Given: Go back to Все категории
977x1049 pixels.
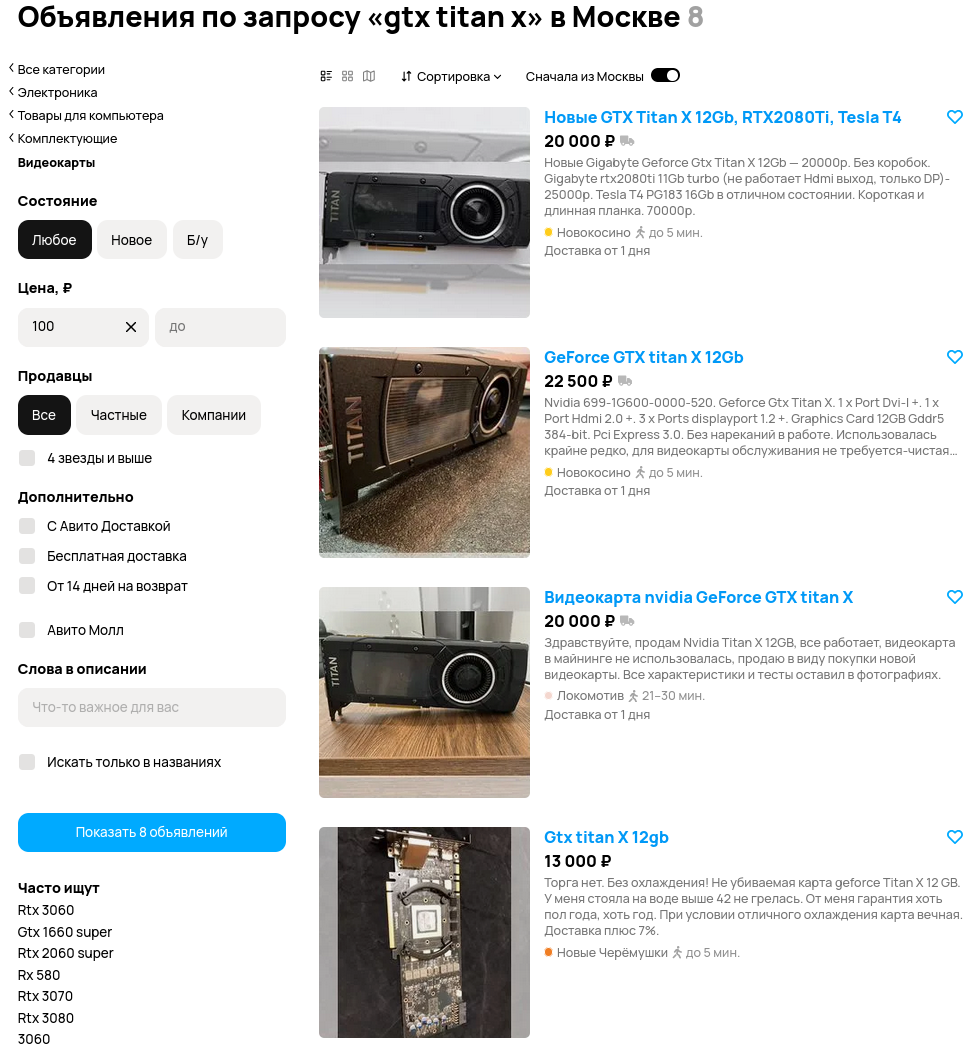Looking at the screenshot, I should click(x=60, y=70).
